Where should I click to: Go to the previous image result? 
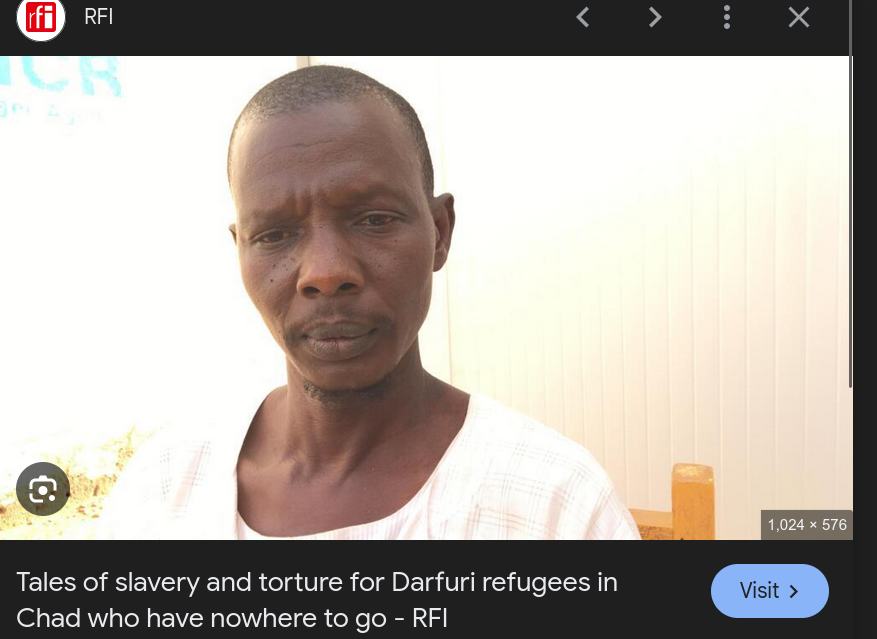[582, 17]
